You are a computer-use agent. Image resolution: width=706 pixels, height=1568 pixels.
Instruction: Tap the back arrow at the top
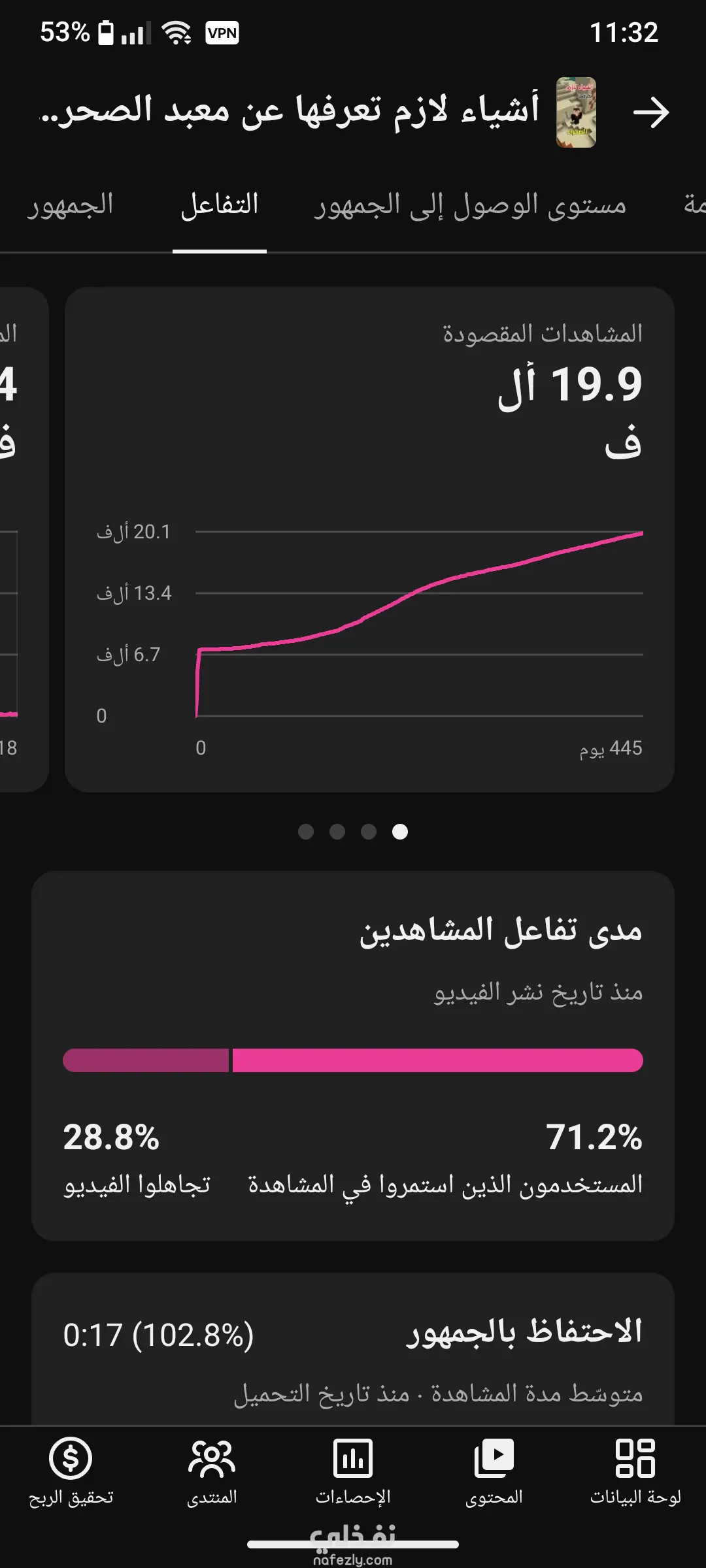pos(651,112)
